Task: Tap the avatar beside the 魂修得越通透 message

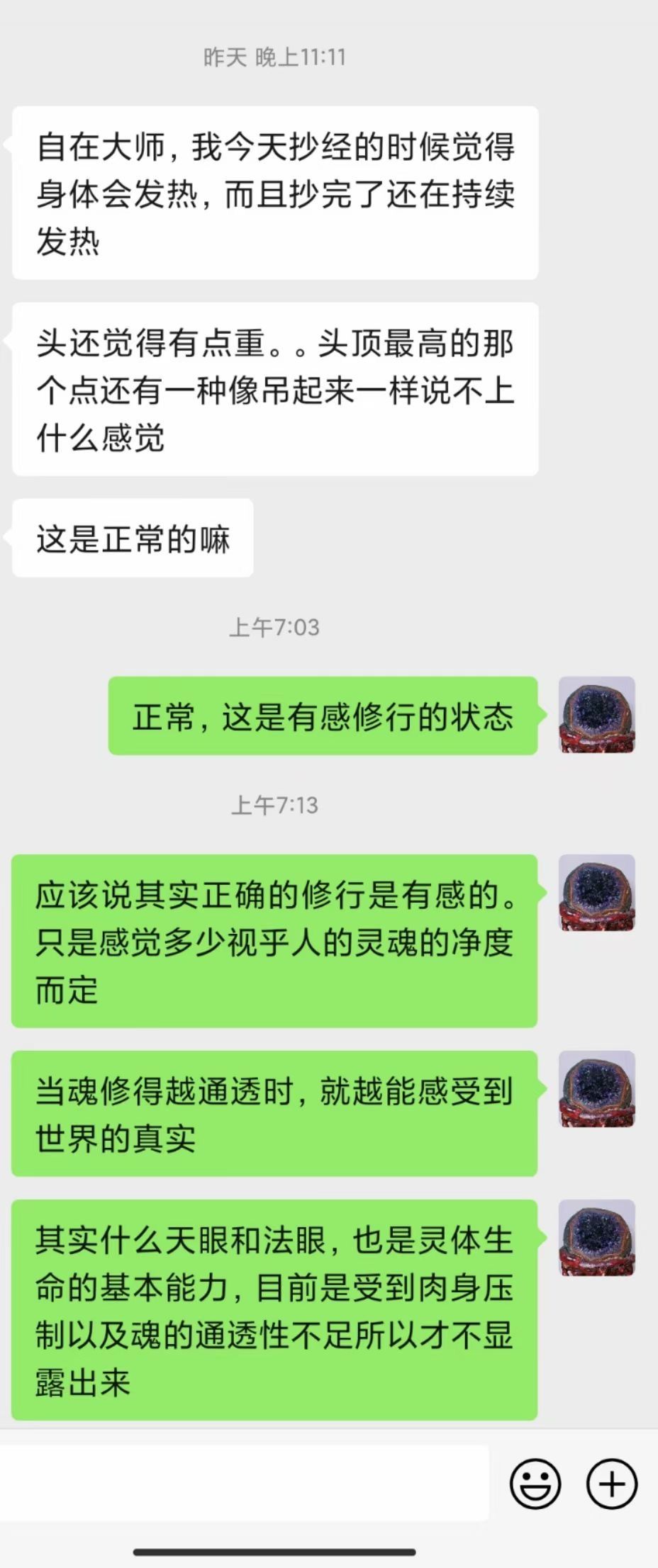Action: [596, 1088]
